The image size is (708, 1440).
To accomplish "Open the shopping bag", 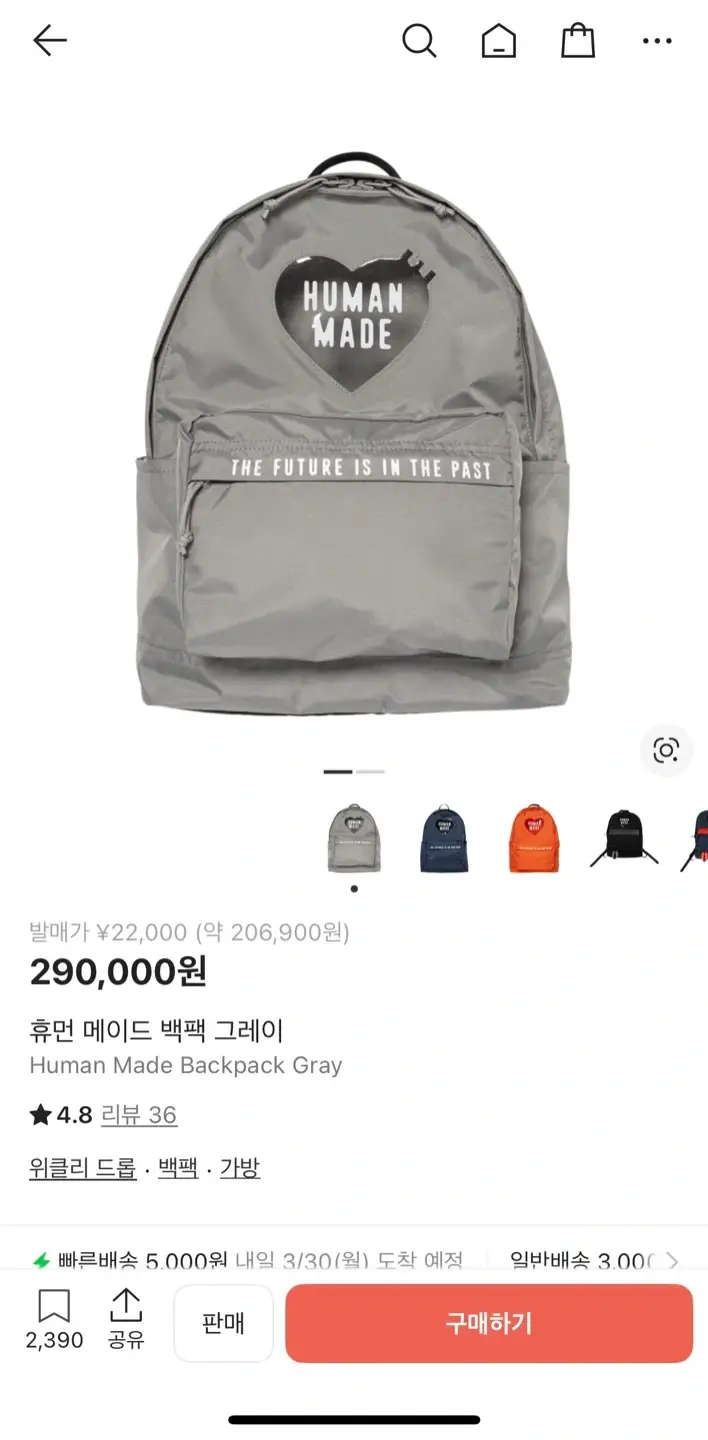I will tap(578, 41).
